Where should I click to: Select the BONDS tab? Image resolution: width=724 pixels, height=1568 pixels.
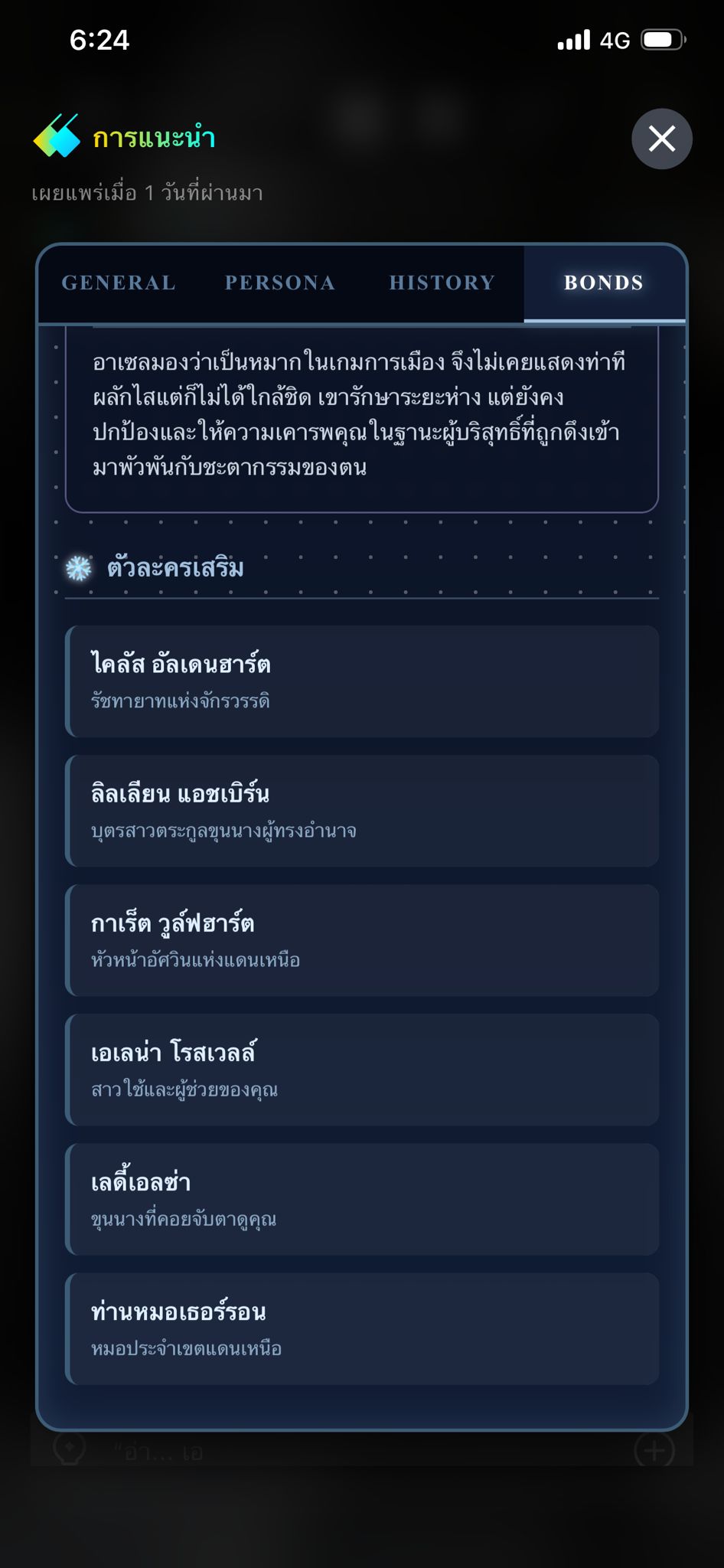point(604,283)
